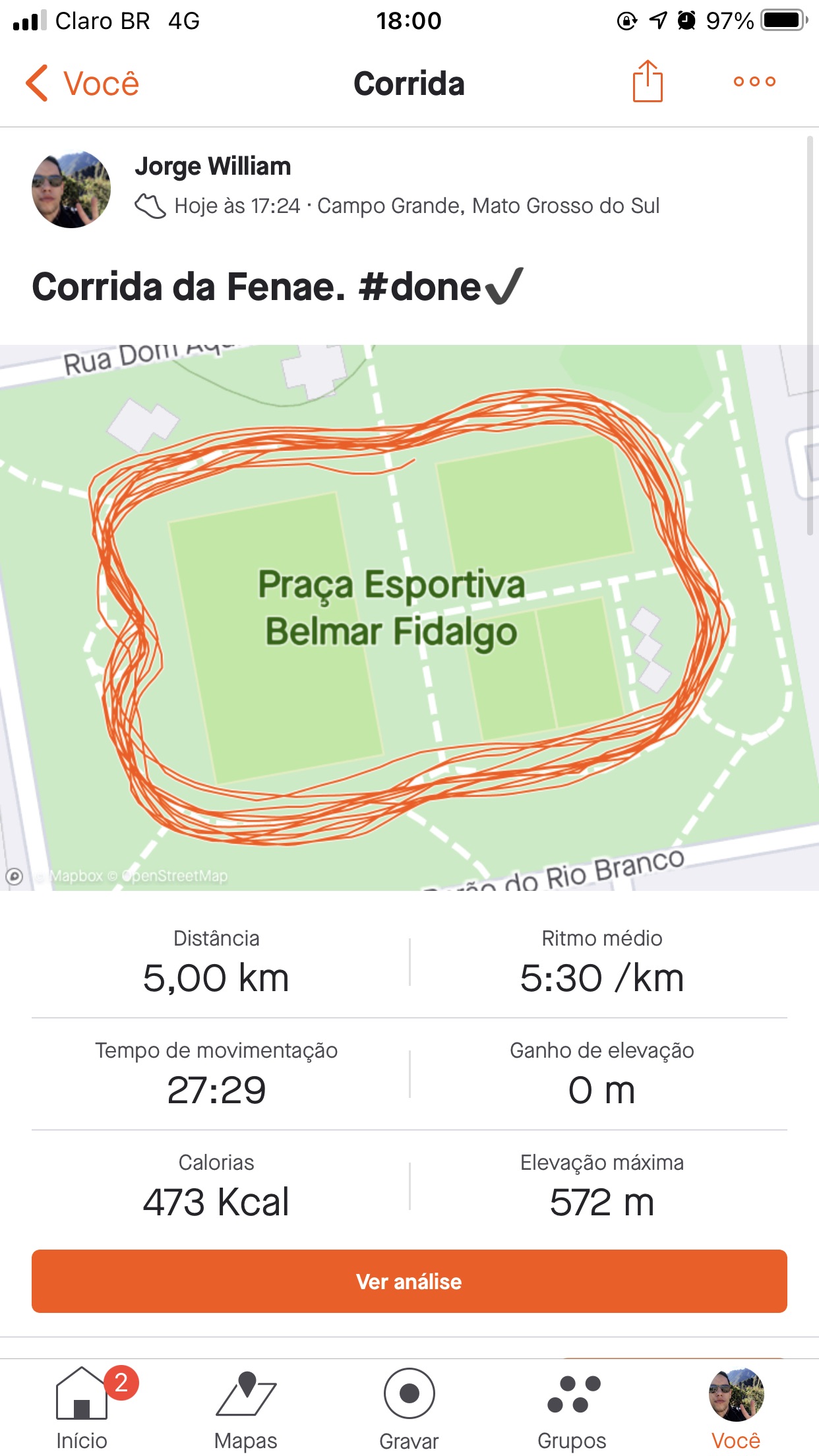
Task: Go back to Você
Action: tap(82, 83)
